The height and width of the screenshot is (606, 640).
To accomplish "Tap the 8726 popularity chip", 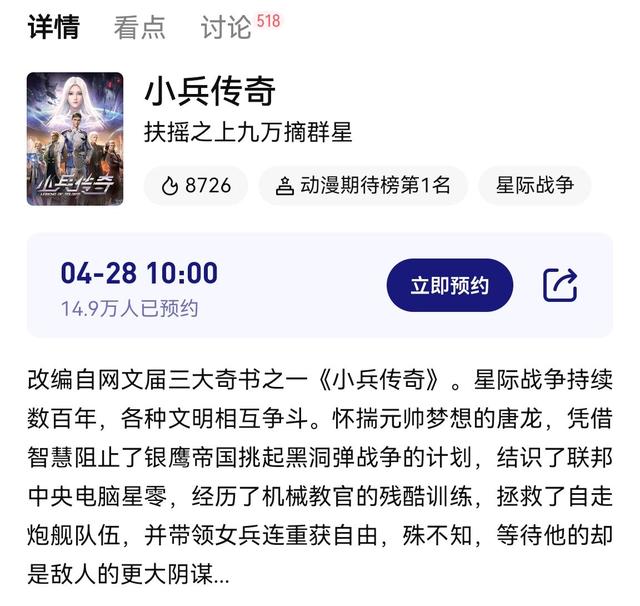I will point(195,185).
